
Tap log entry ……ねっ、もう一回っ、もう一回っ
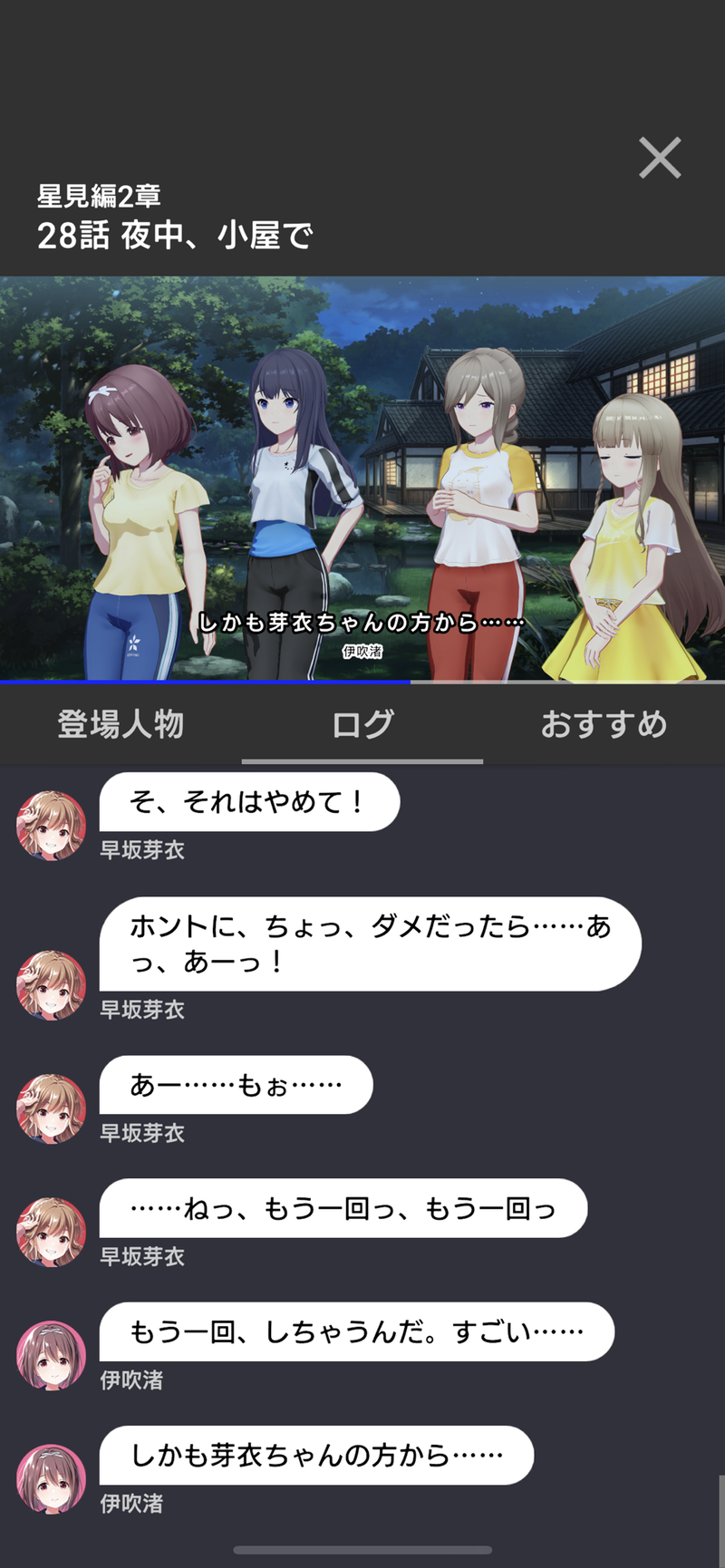click(343, 1208)
